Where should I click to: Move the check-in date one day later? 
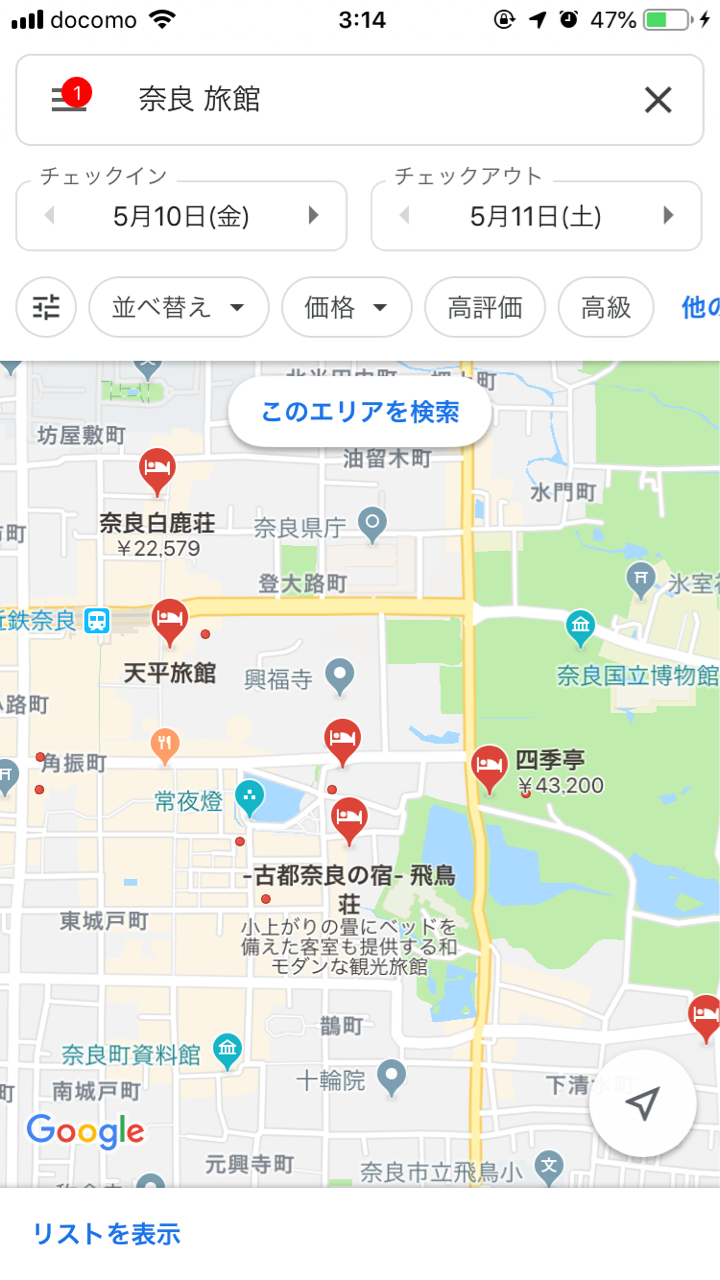313,215
